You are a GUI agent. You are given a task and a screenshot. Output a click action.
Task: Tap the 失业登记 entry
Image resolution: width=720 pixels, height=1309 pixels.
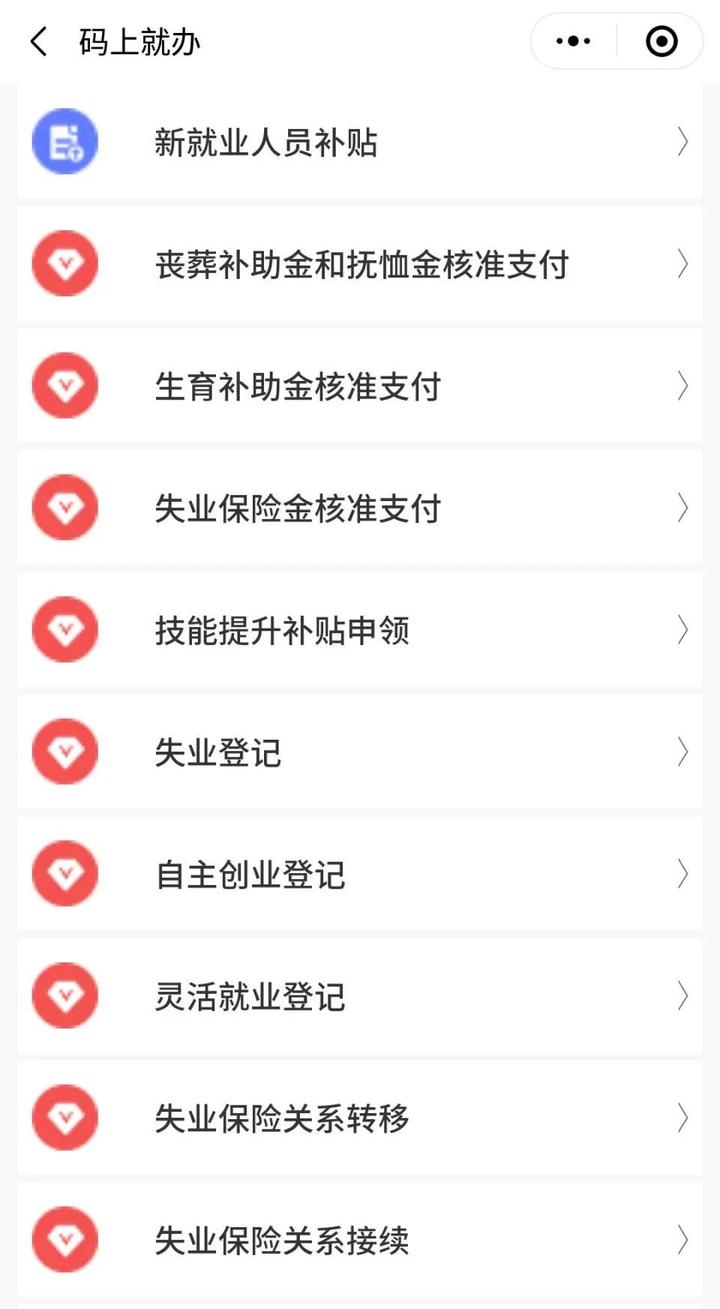(360, 752)
